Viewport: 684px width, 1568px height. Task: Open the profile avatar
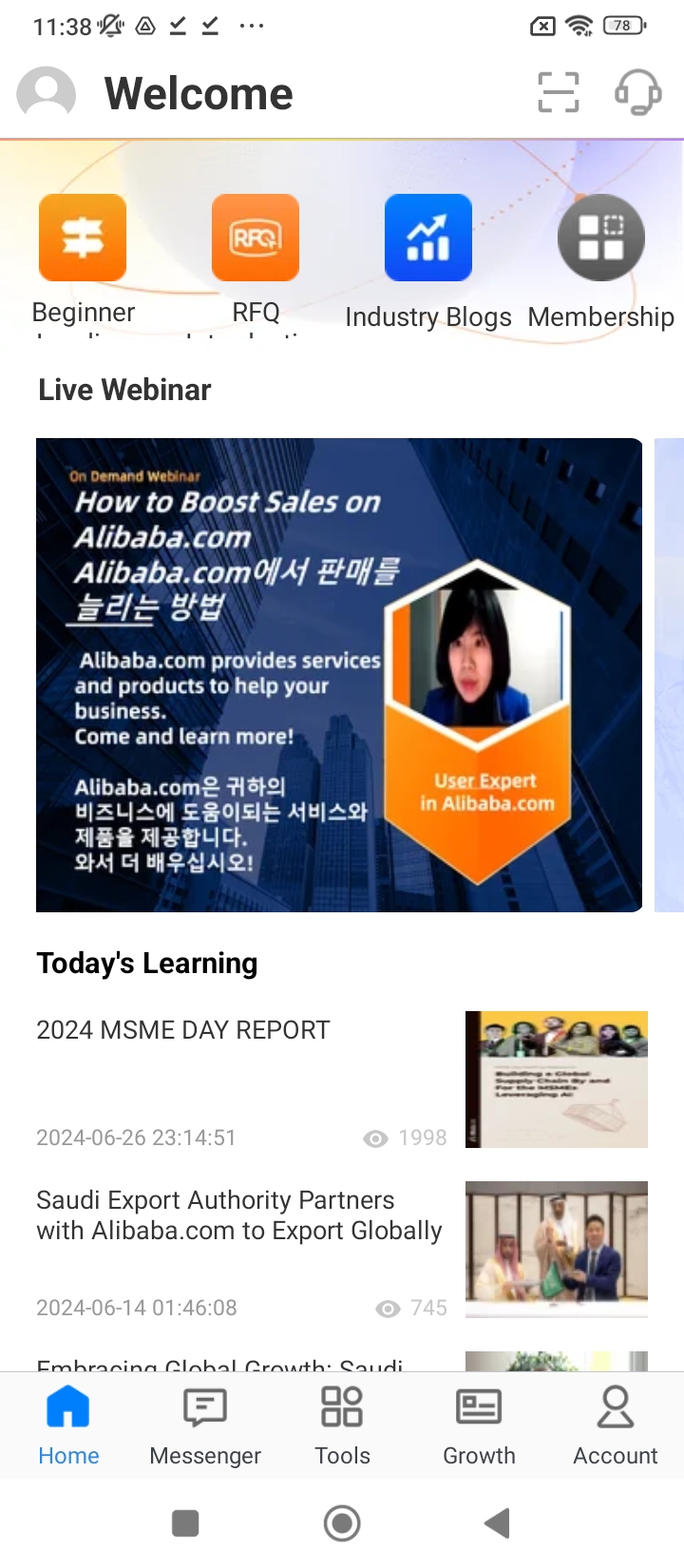pyautogui.click(x=46, y=94)
